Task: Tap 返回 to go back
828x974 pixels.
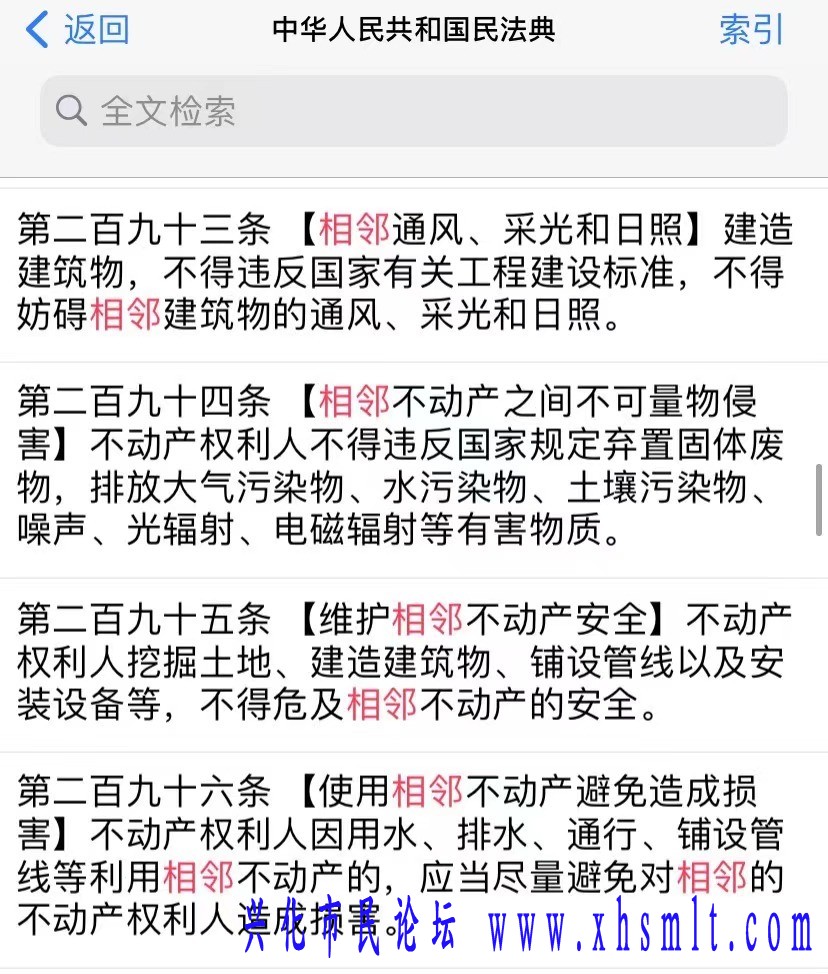Action: 78,30
